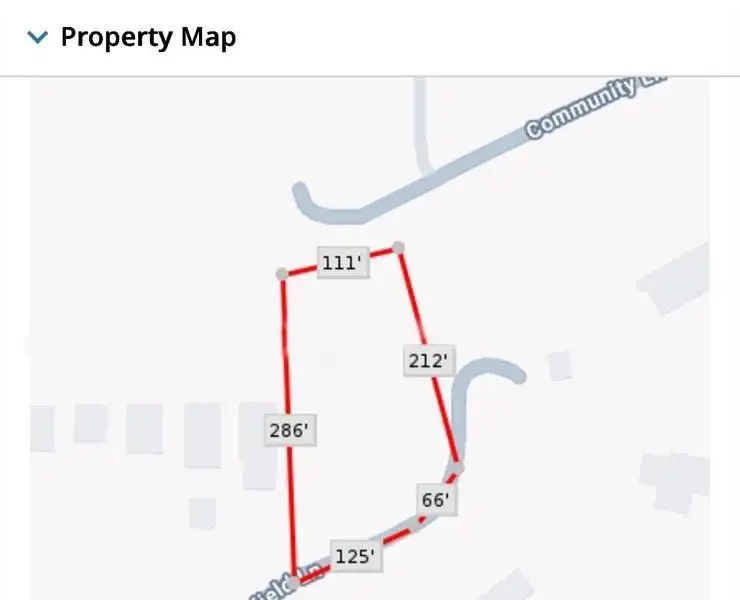Collapse the Property Map section
This screenshot has height=600, width=740.
coord(38,38)
